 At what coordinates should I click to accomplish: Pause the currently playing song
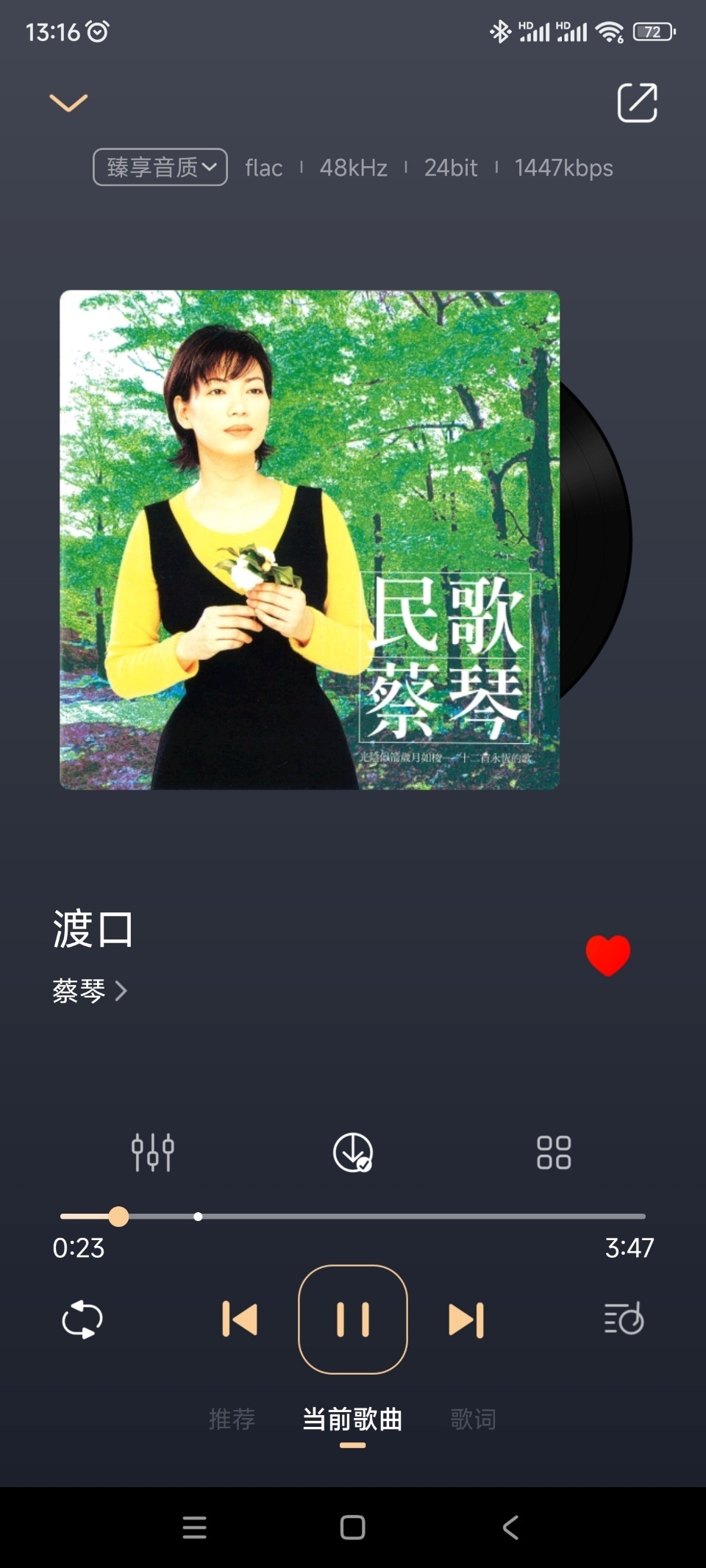(x=353, y=1318)
